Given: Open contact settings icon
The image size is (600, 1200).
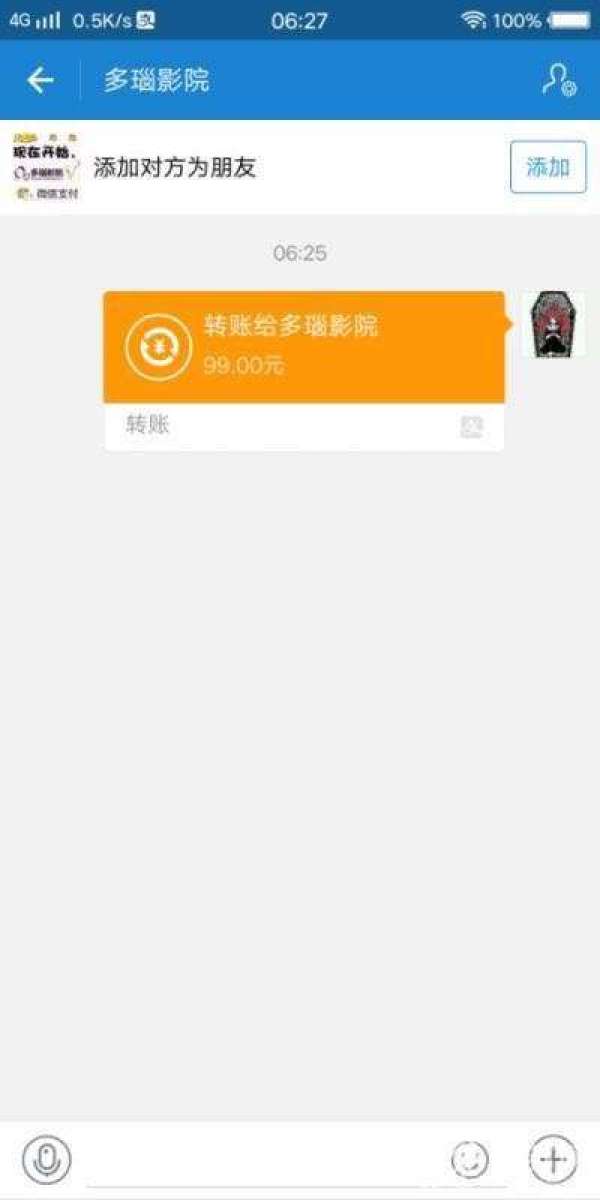Looking at the screenshot, I should click(558, 80).
